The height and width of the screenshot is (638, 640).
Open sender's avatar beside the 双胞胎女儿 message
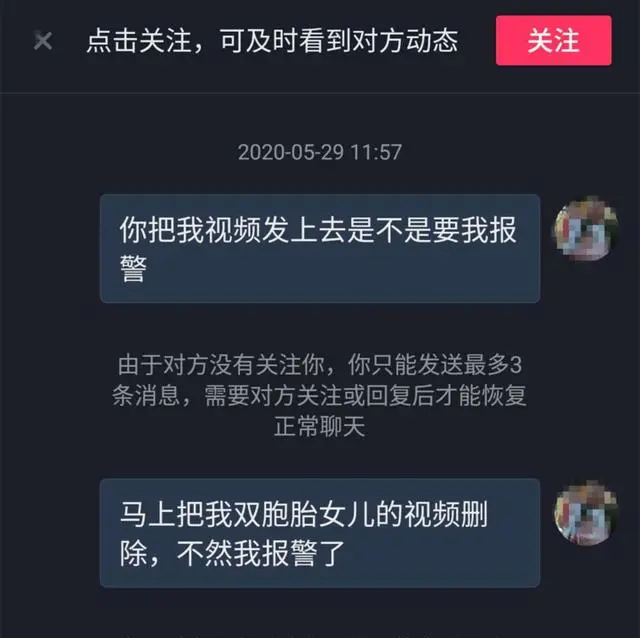[x=586, y=514]
